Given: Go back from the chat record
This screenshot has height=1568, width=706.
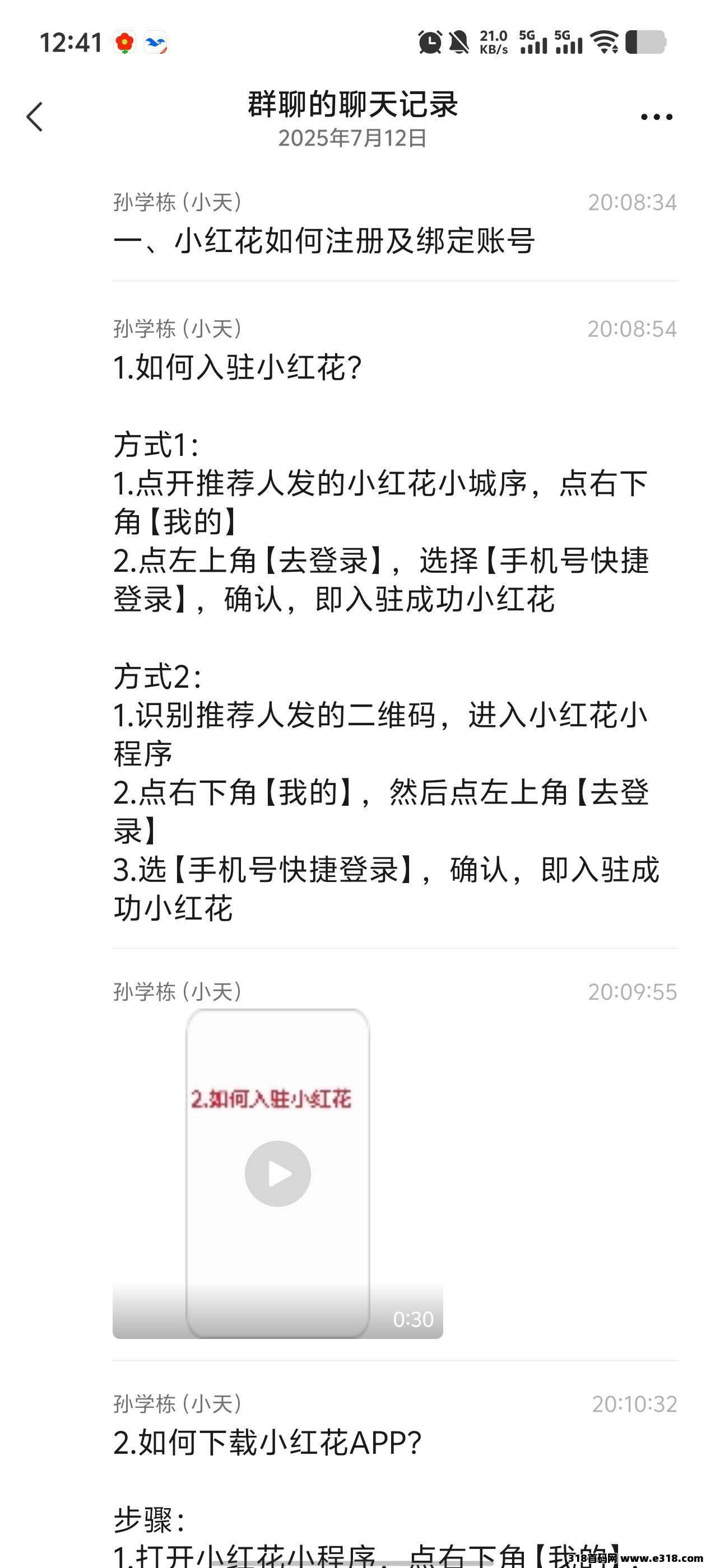Looking at the screenshot, I should click(x=35, y=116).
